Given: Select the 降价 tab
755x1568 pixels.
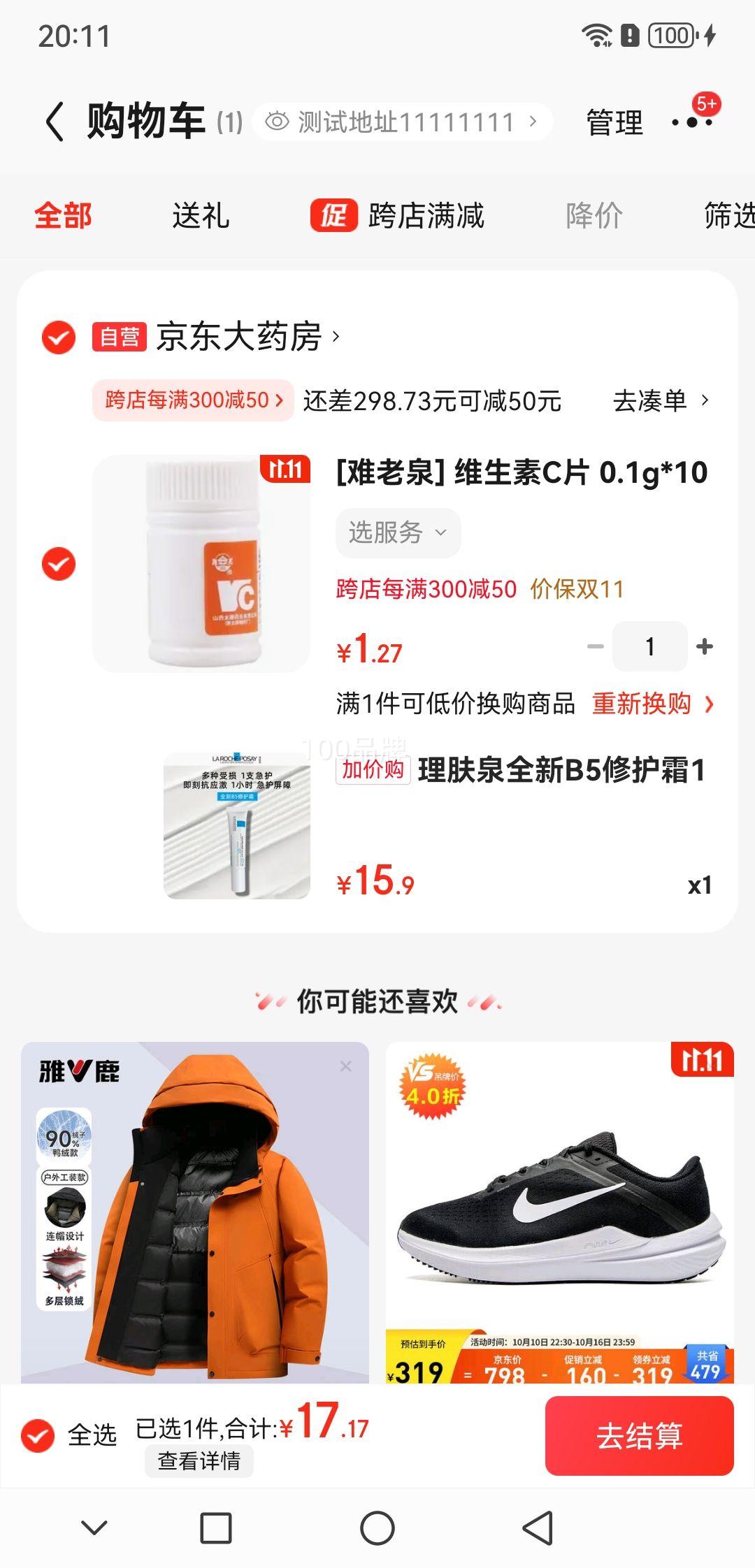Looking at the screenshot, I should (594, 215).
